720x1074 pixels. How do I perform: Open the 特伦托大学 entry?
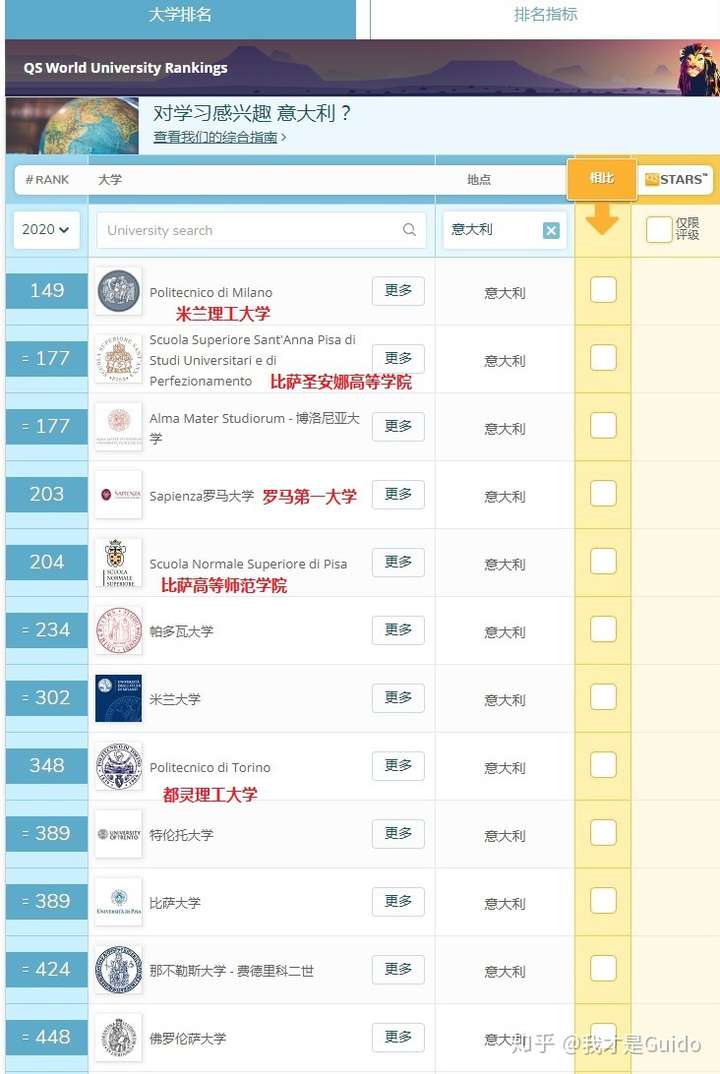tap(181, 835)
